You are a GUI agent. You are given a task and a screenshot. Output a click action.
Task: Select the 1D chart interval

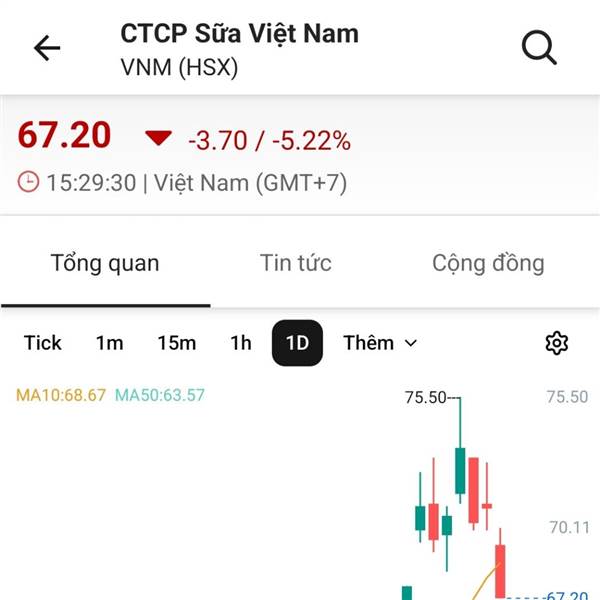point(298,343)
